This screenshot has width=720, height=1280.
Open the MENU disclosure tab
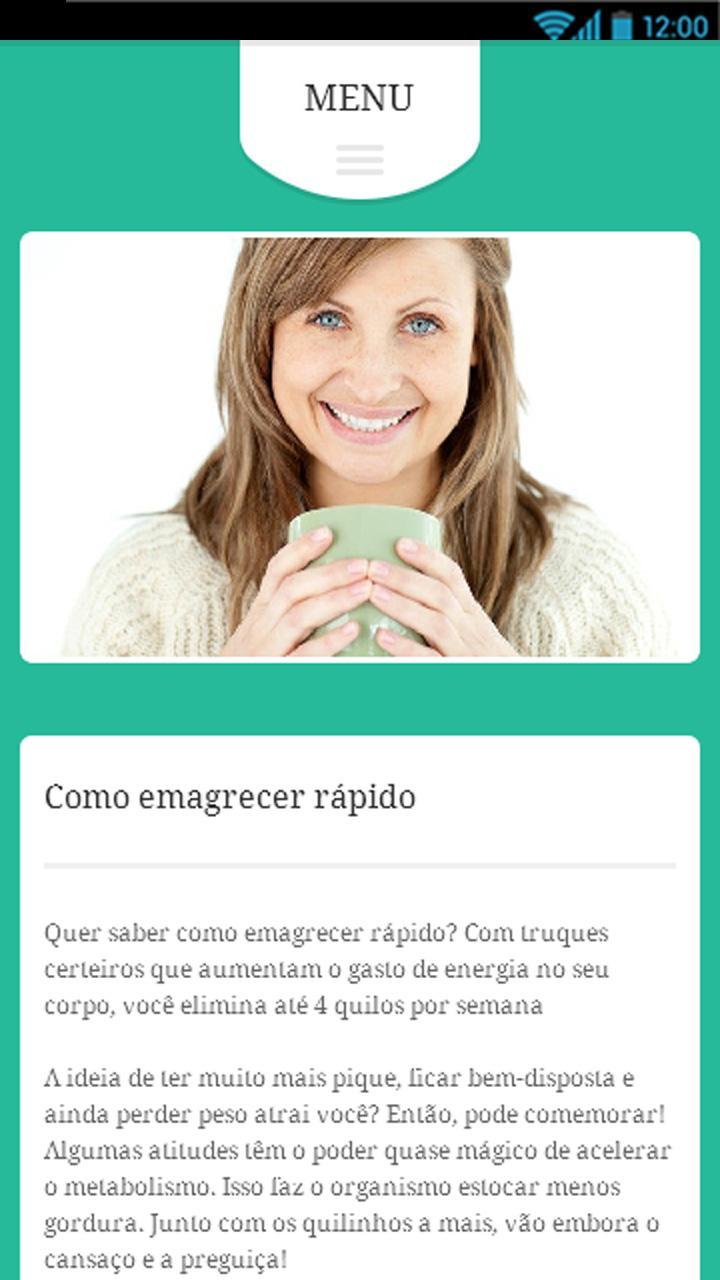point(360,120)
